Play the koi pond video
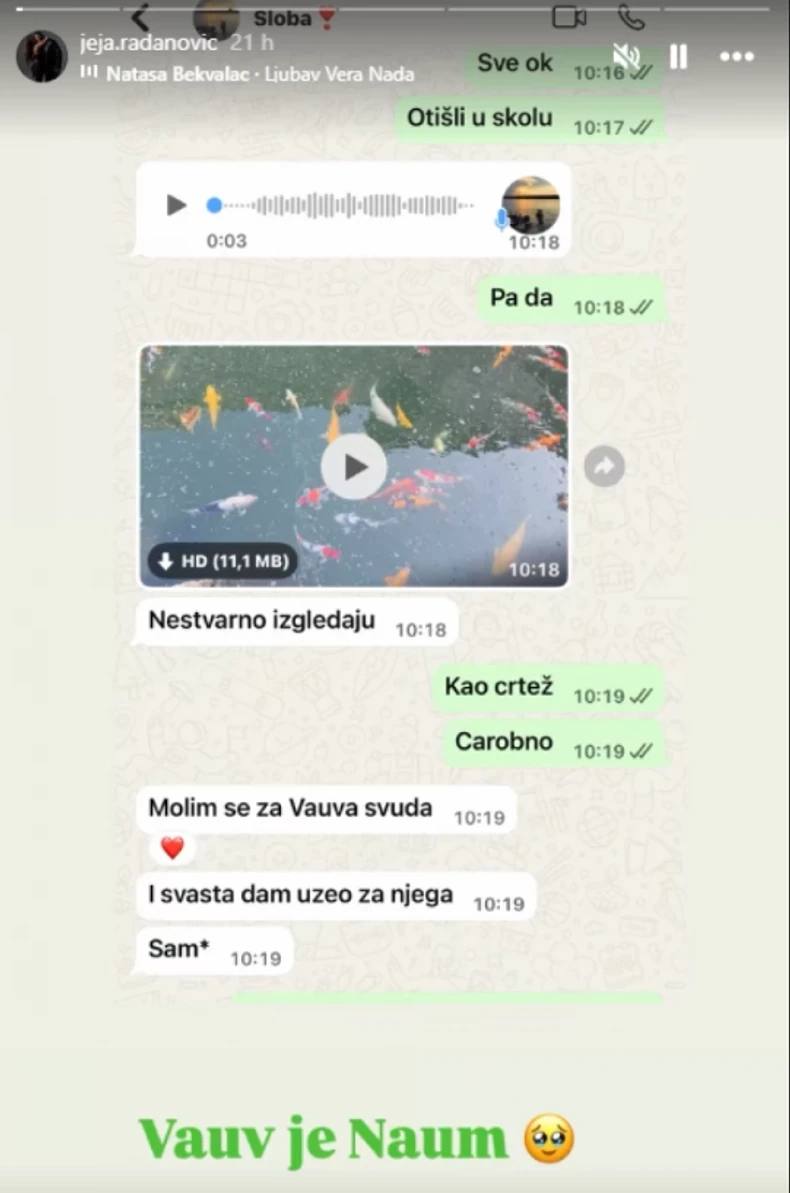The image size is (790, 1193). point(353,465)
